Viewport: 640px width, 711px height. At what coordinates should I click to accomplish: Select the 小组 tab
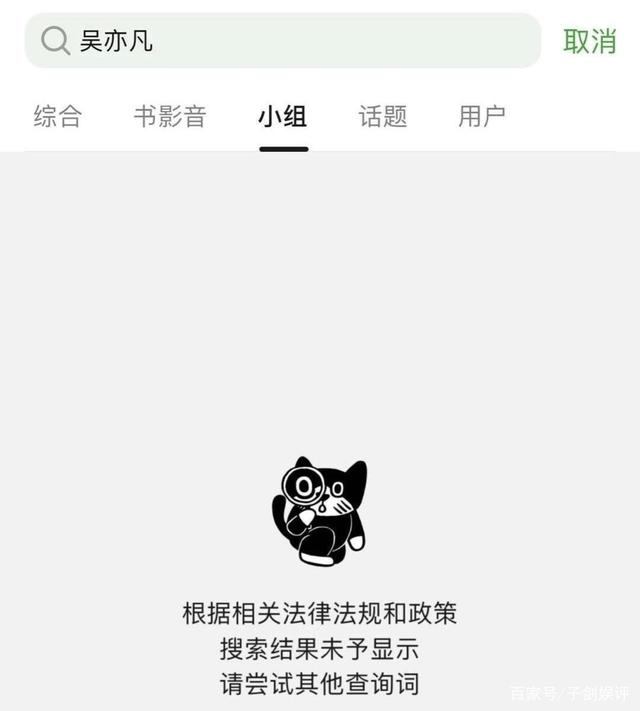coord(283,116)
